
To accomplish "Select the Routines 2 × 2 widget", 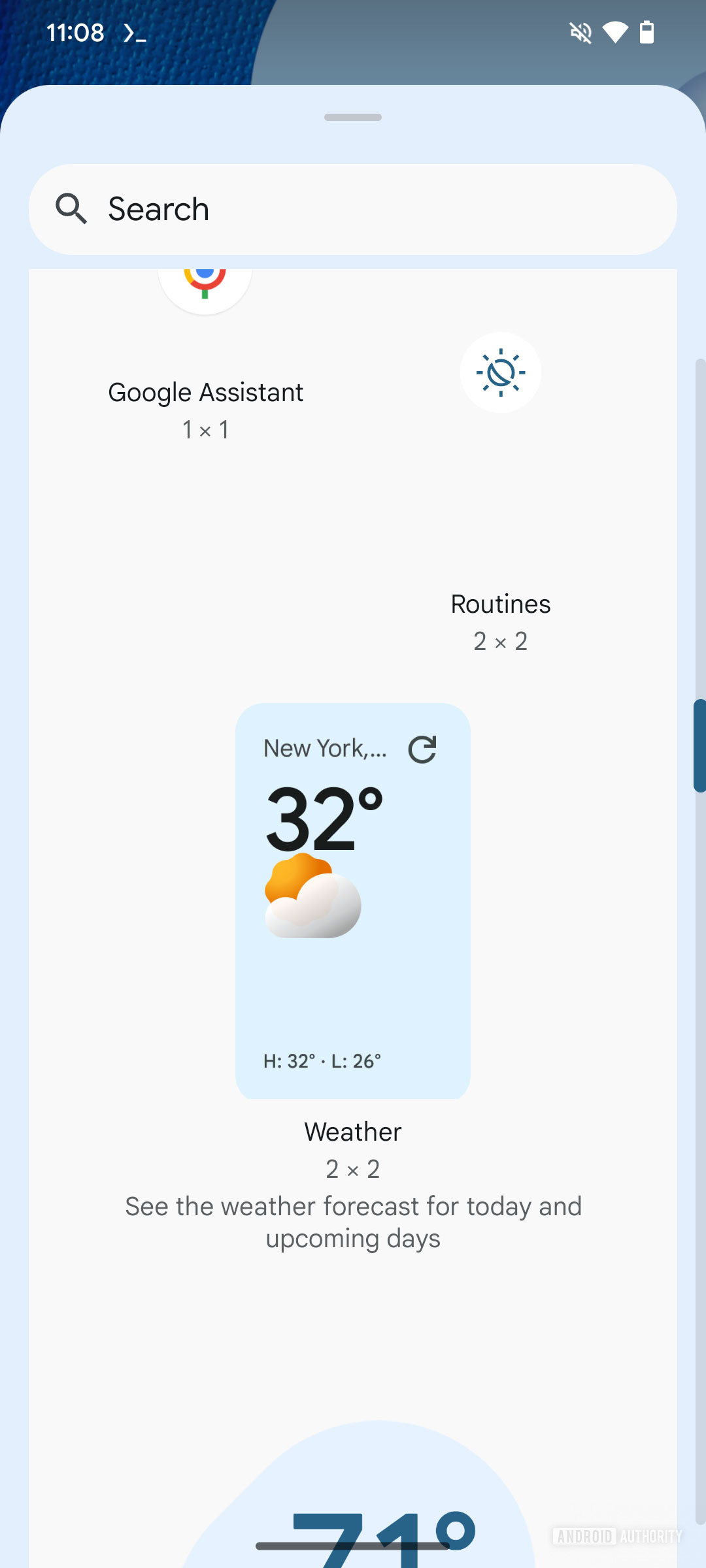I will click(x=501, y=374).
